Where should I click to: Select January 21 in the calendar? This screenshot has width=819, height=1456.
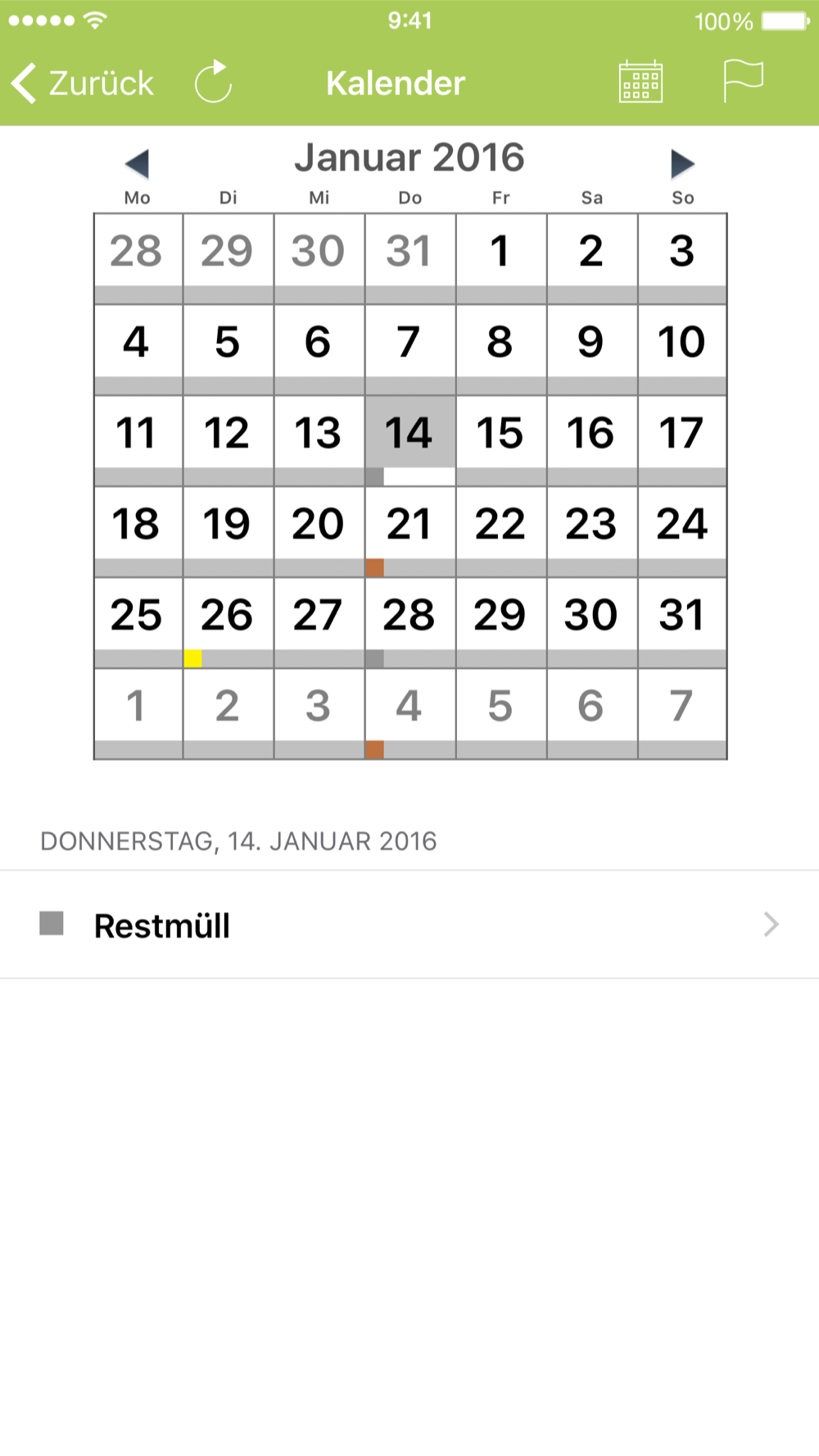pos(410,532)
